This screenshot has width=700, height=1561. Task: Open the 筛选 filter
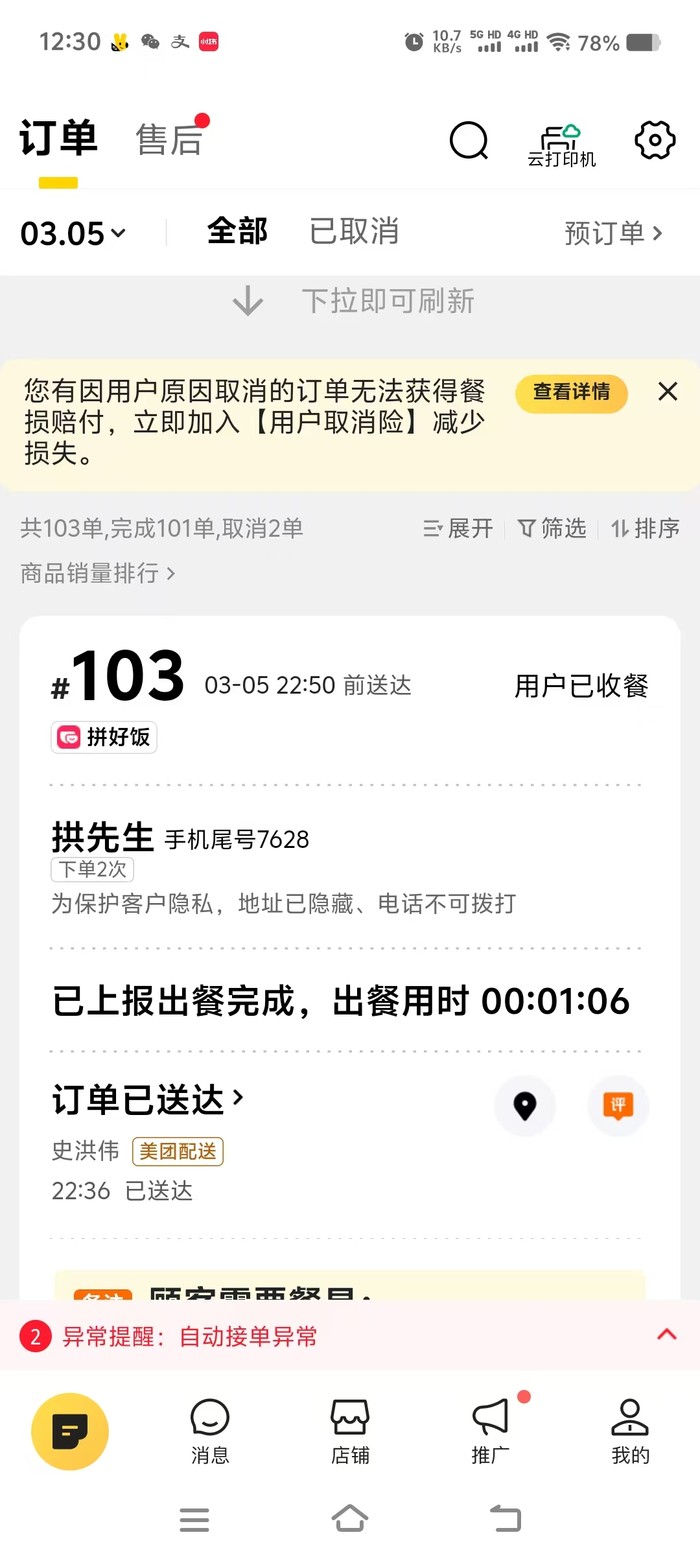[x=552, y=529]
